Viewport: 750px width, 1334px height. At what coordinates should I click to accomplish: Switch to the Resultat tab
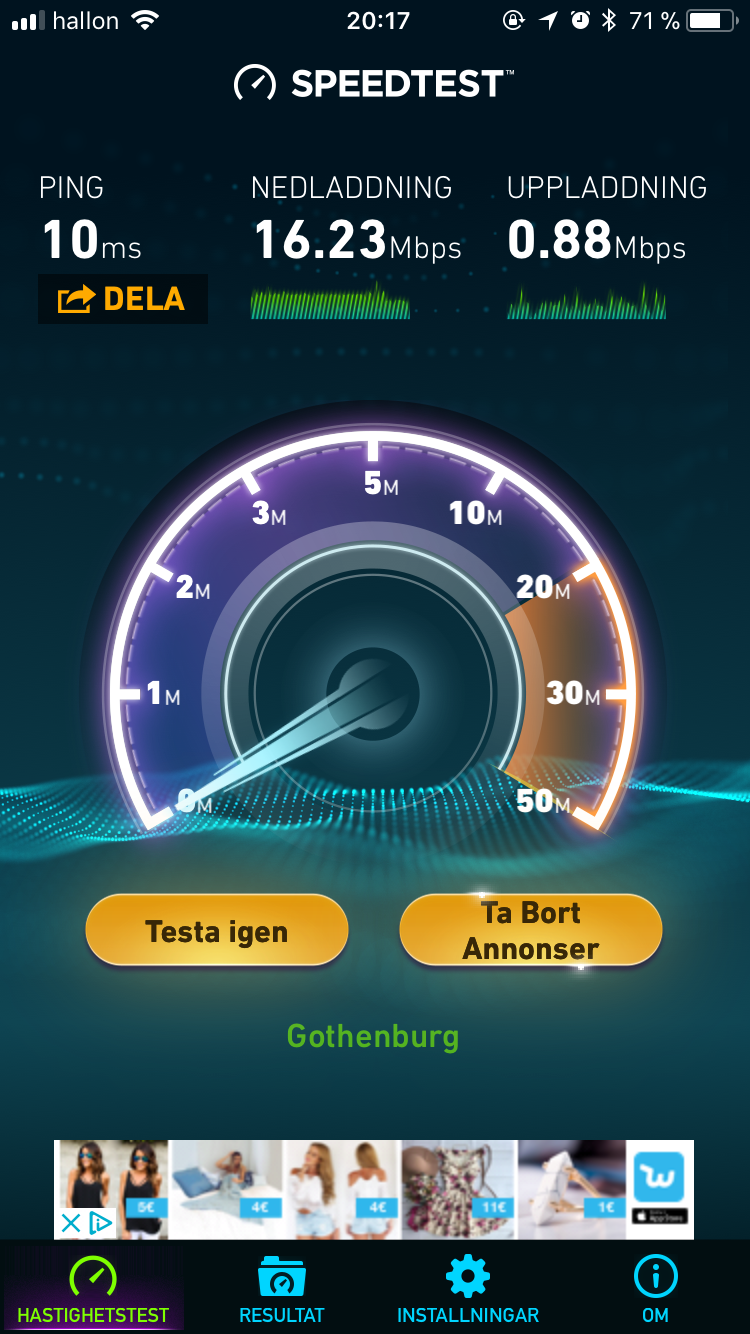281,1289
